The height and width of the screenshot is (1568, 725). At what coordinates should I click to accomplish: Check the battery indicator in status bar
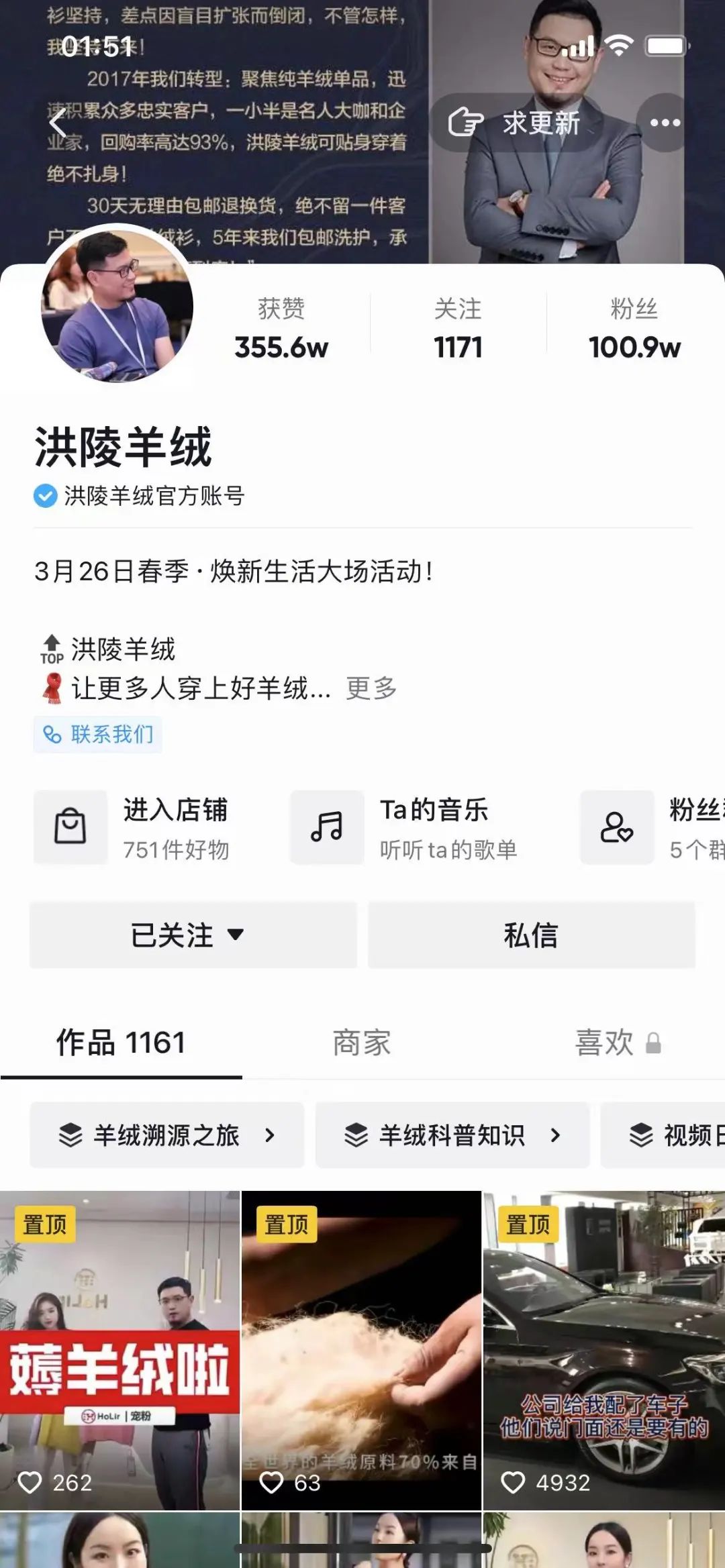[x=663, y=44]
